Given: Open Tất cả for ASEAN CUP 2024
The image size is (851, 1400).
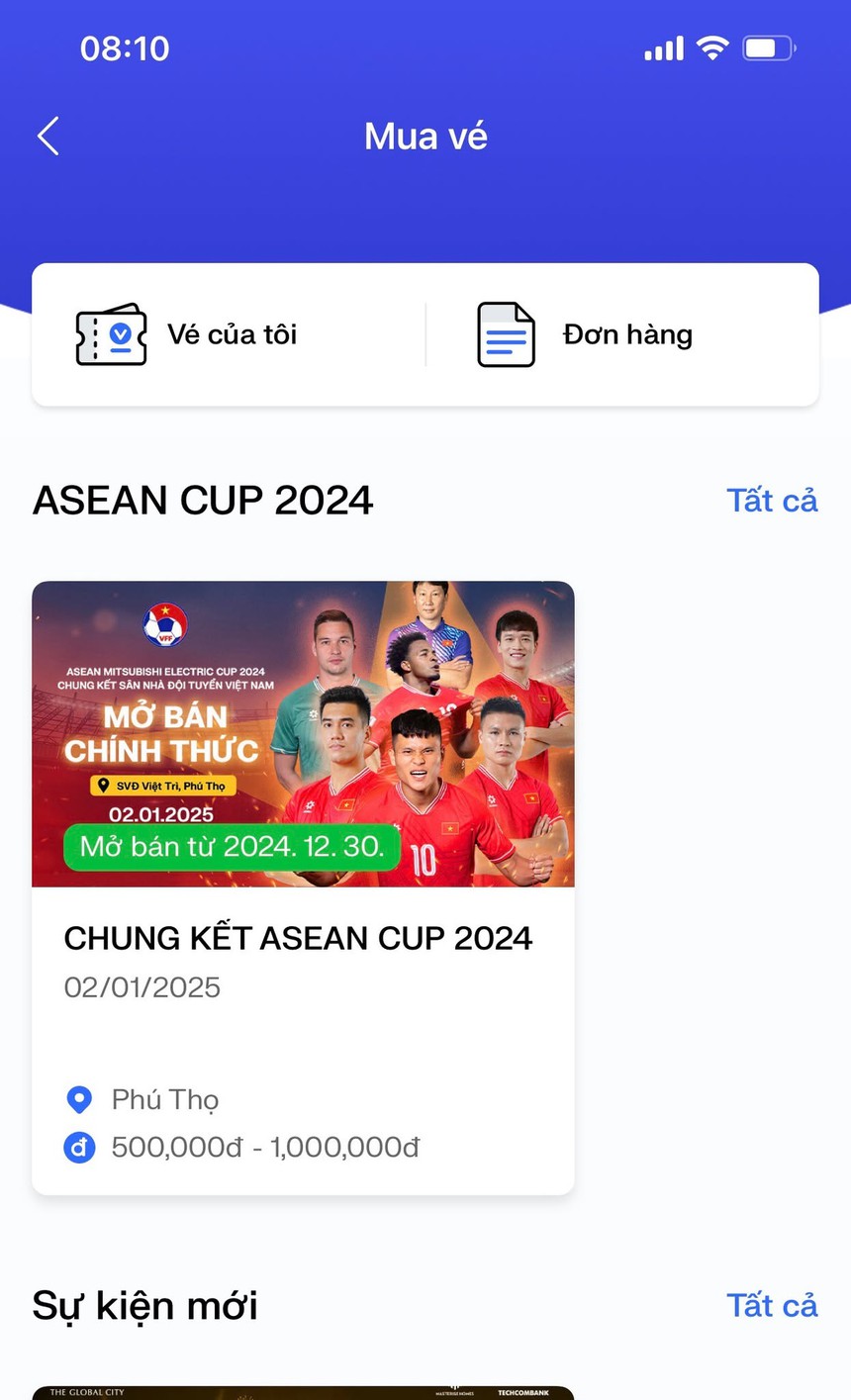Looking at the screenshot, I should (773, 501).
